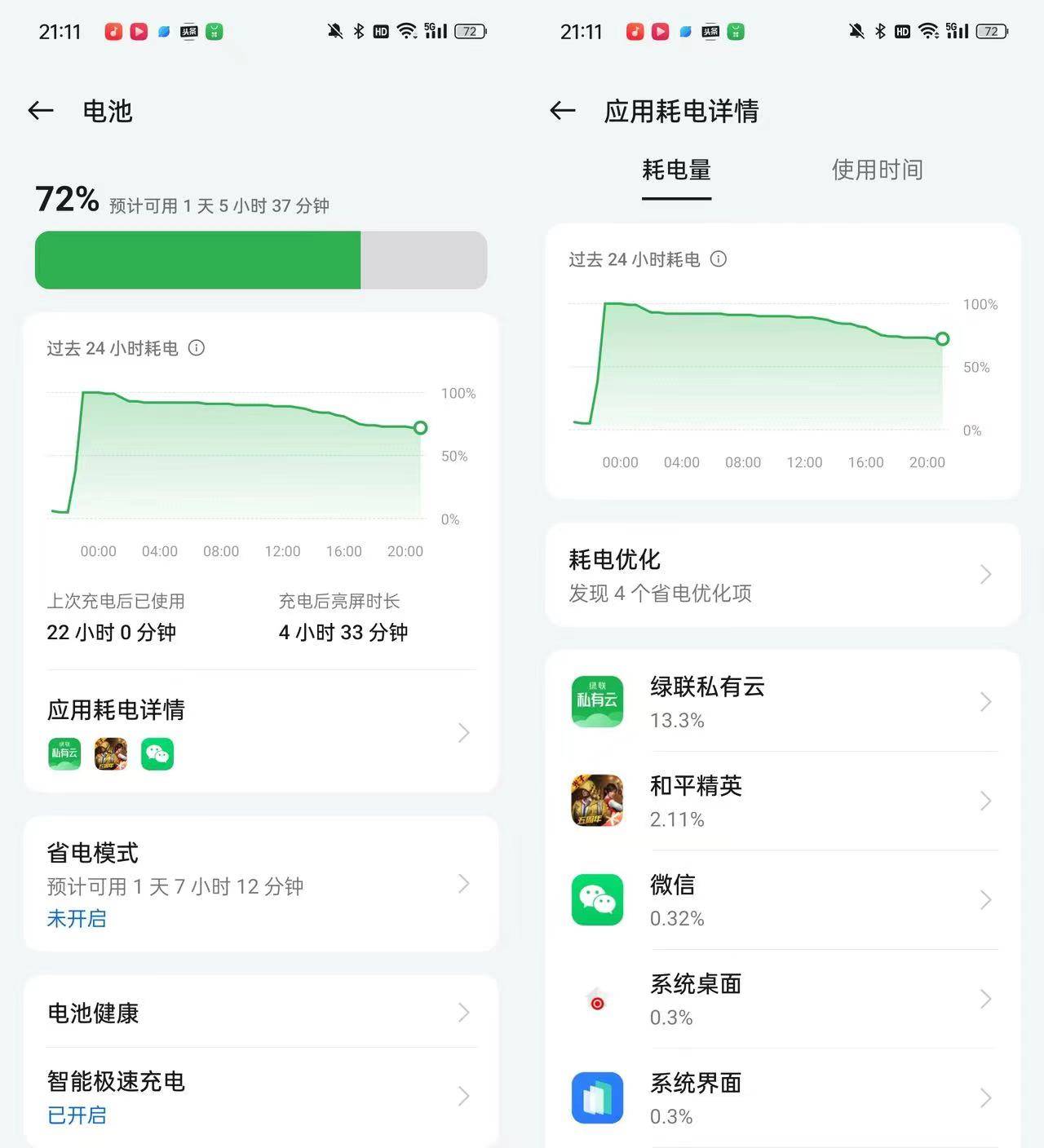Open 系统界面 power usage details
This screenshot has width=1044, height=1148.
782,1098
